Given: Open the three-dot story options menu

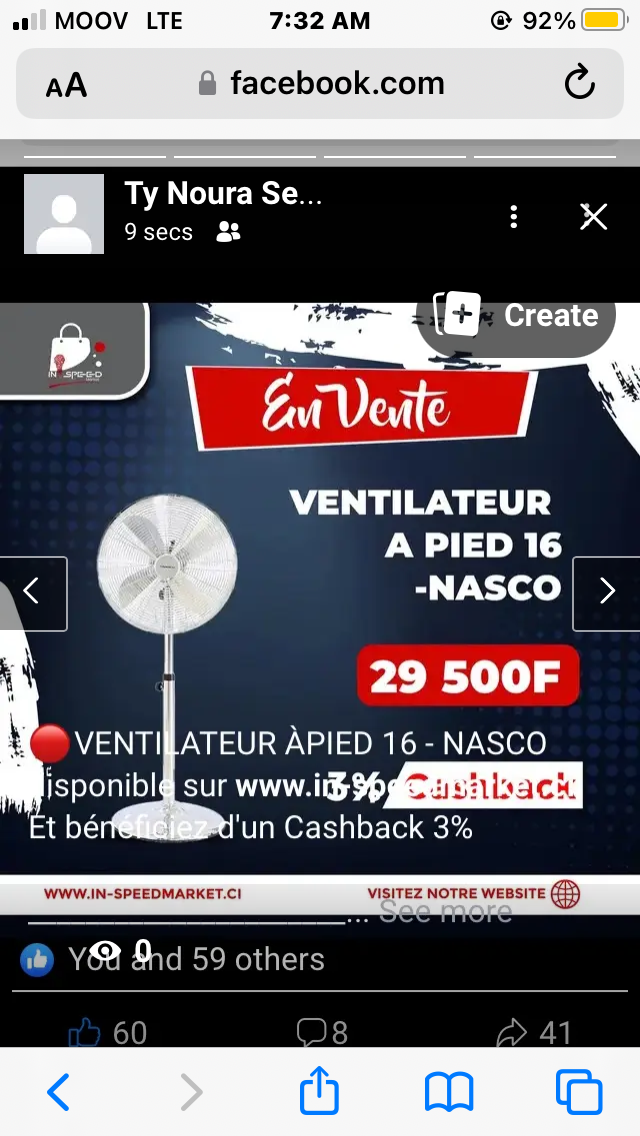Looking at the screenshot, I should [x=513, y=216].
